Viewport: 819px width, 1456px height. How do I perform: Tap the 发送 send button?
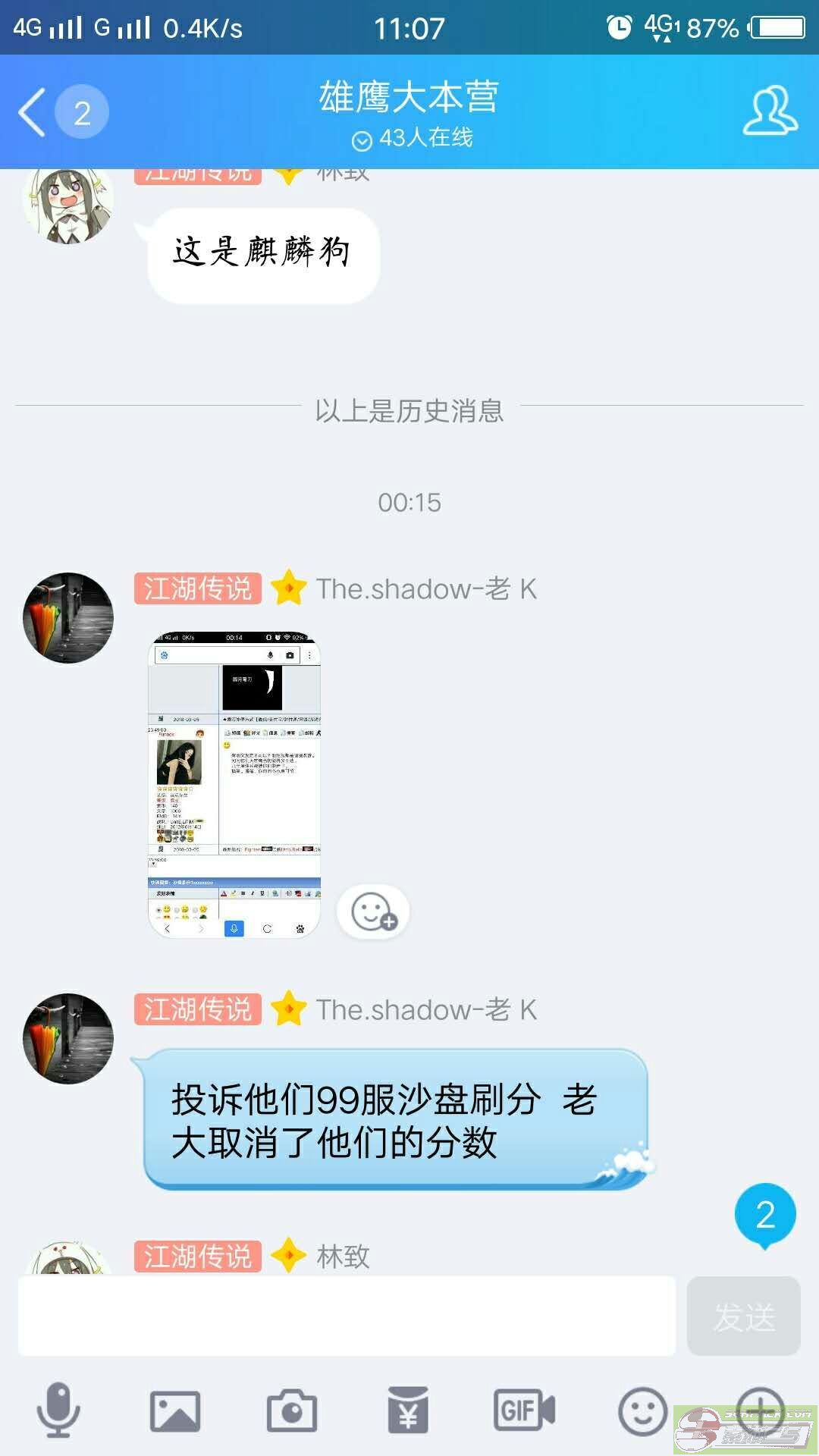pos(743,1316)
